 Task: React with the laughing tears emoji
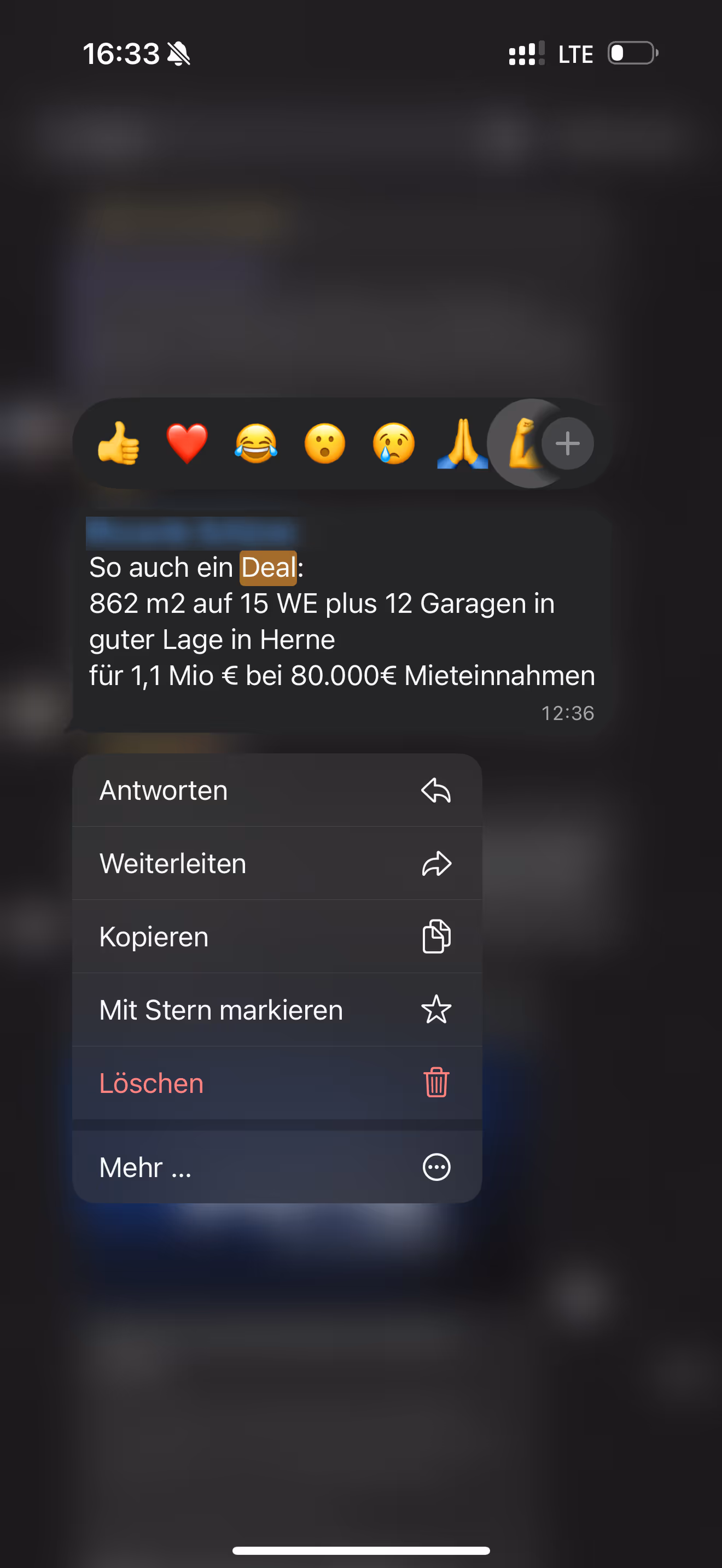pyautogui.click(x=255, y=443)
